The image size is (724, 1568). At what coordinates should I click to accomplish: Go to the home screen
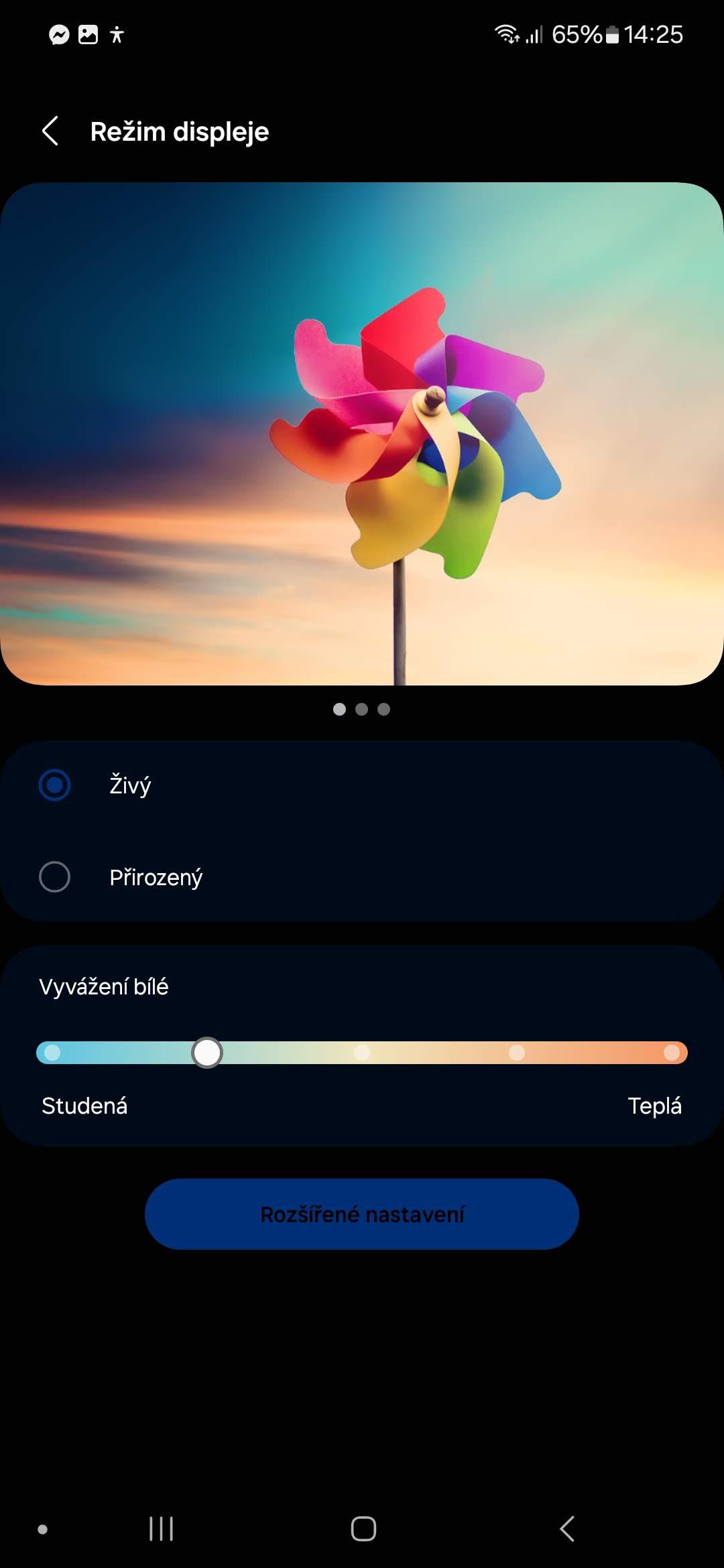[363, 1529]
